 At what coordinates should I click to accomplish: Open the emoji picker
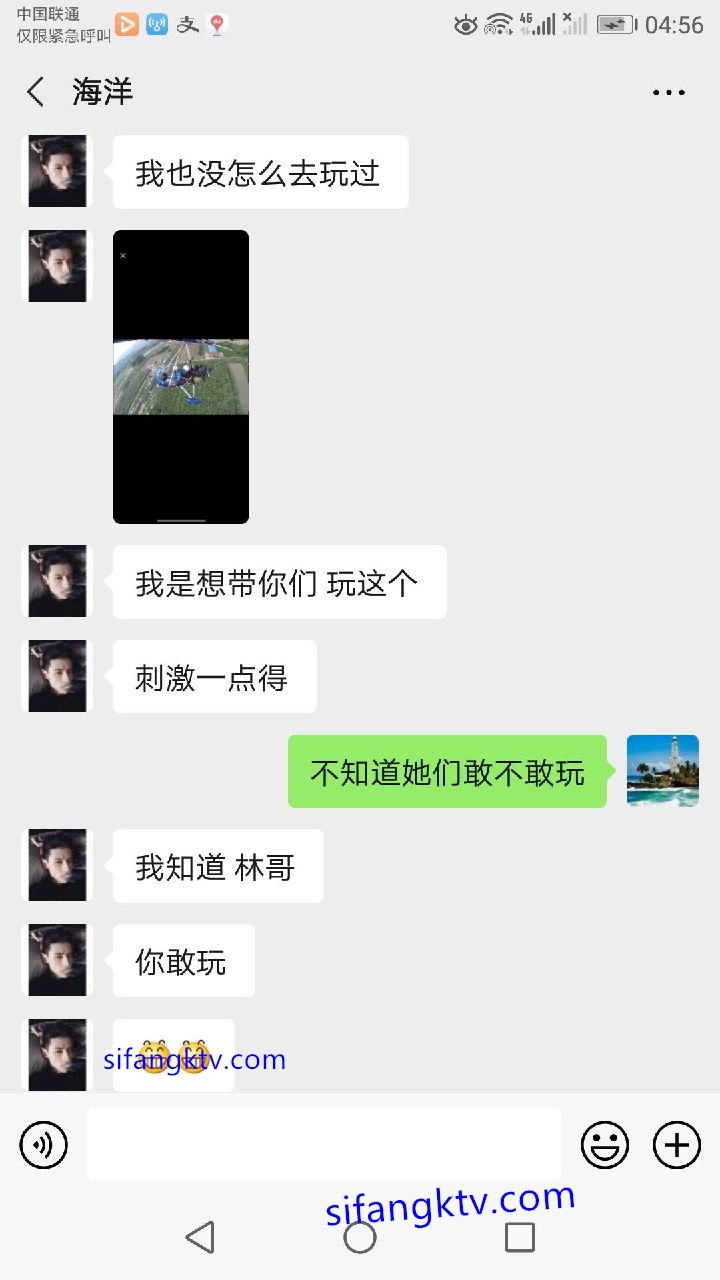point(605,1145)
